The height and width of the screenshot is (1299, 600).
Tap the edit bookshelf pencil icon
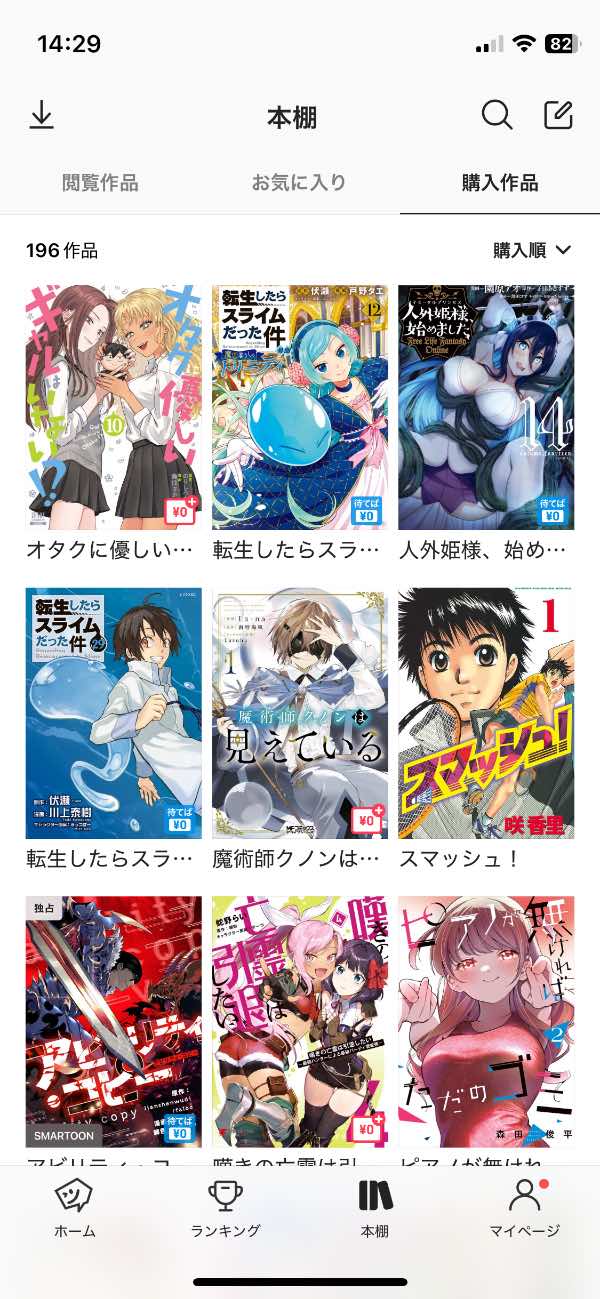tap(558, 115)
